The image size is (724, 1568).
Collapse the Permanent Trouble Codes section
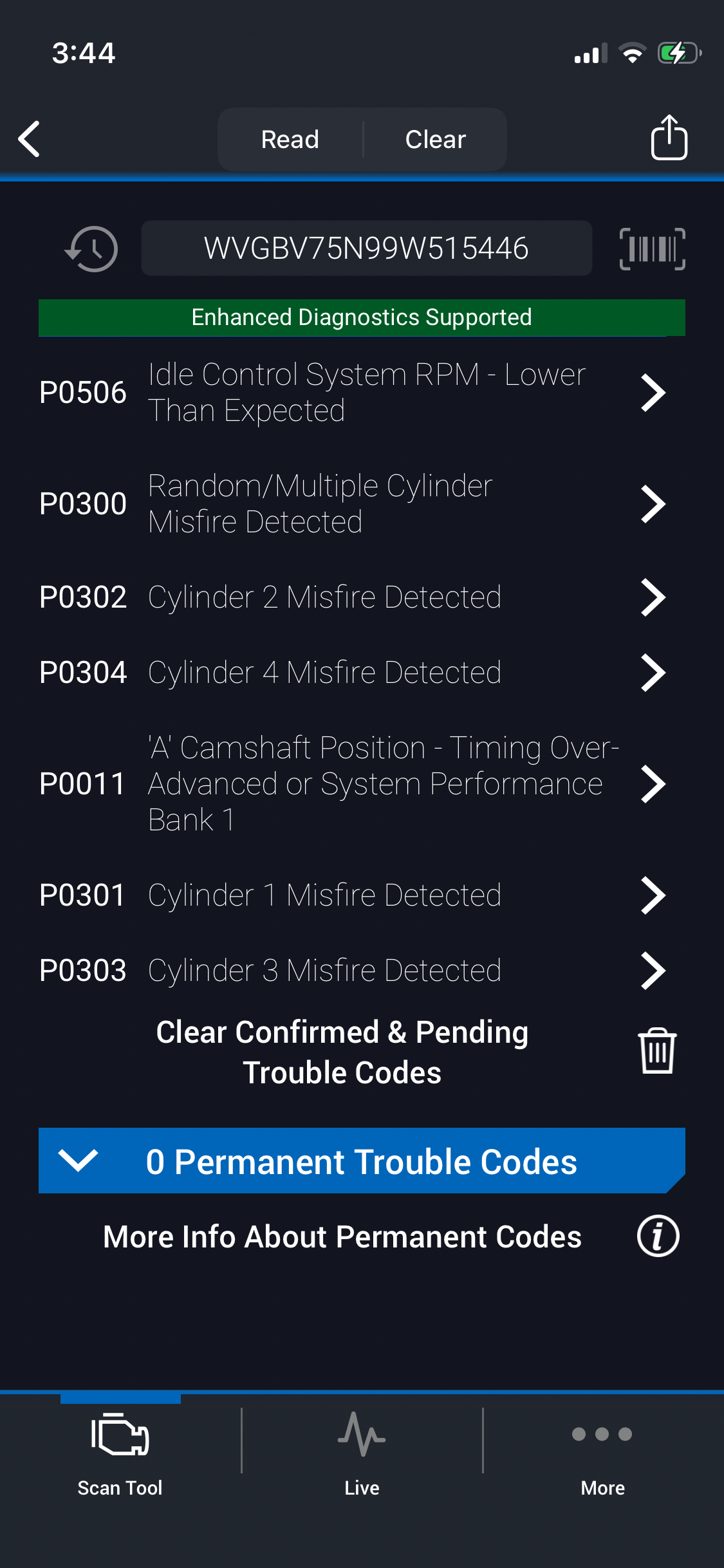[78, 1161]
